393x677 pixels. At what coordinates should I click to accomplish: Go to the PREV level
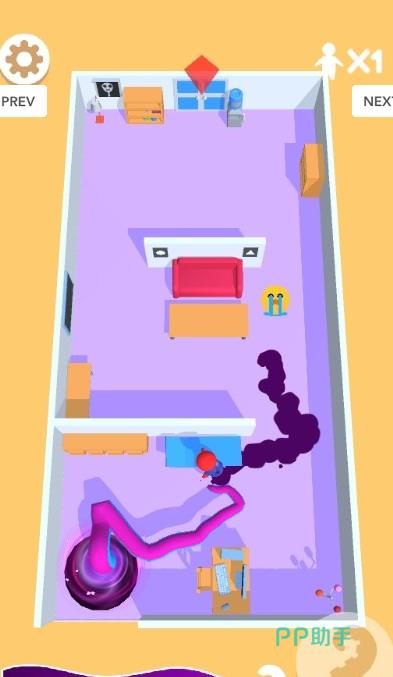coord(22,101)
